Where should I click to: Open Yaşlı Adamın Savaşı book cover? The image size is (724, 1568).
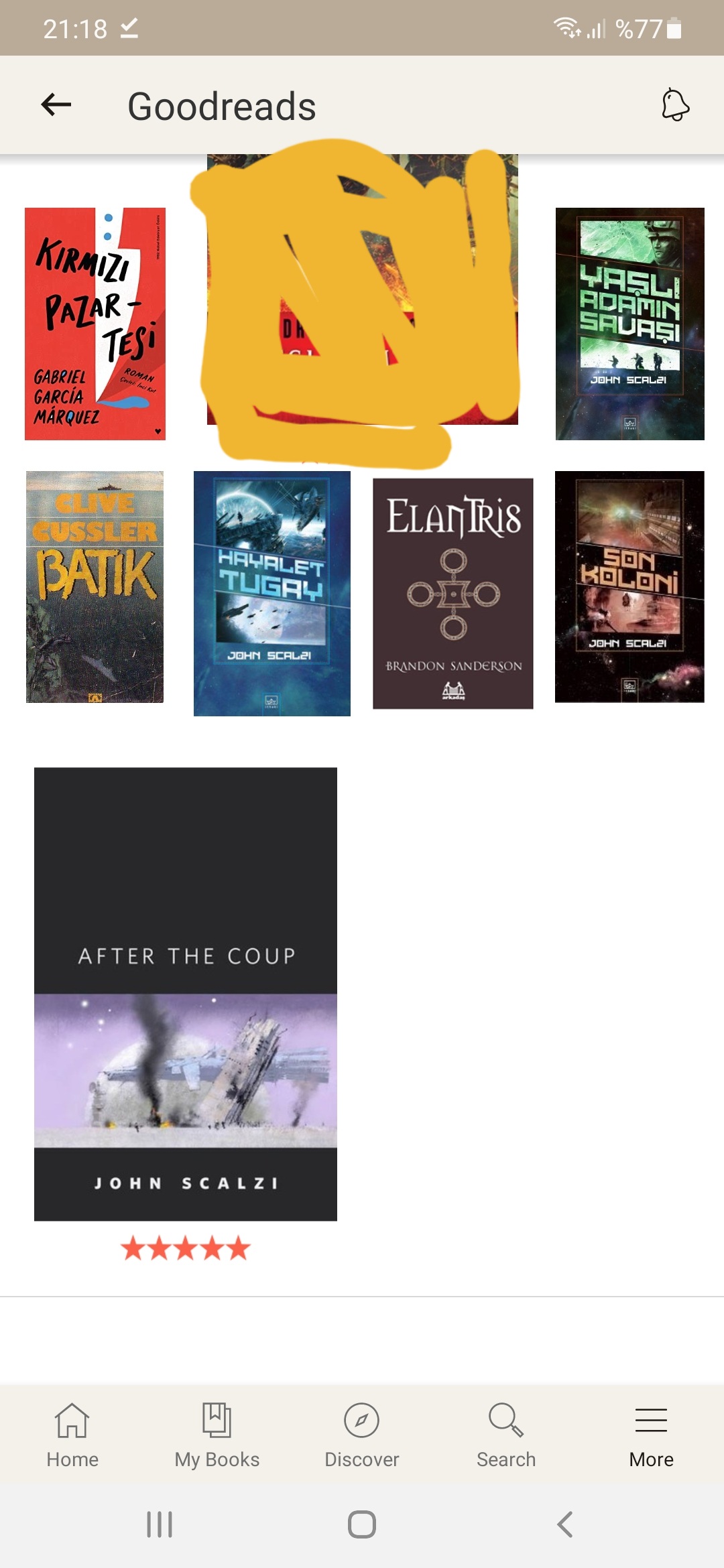click(x=629, y=324)
